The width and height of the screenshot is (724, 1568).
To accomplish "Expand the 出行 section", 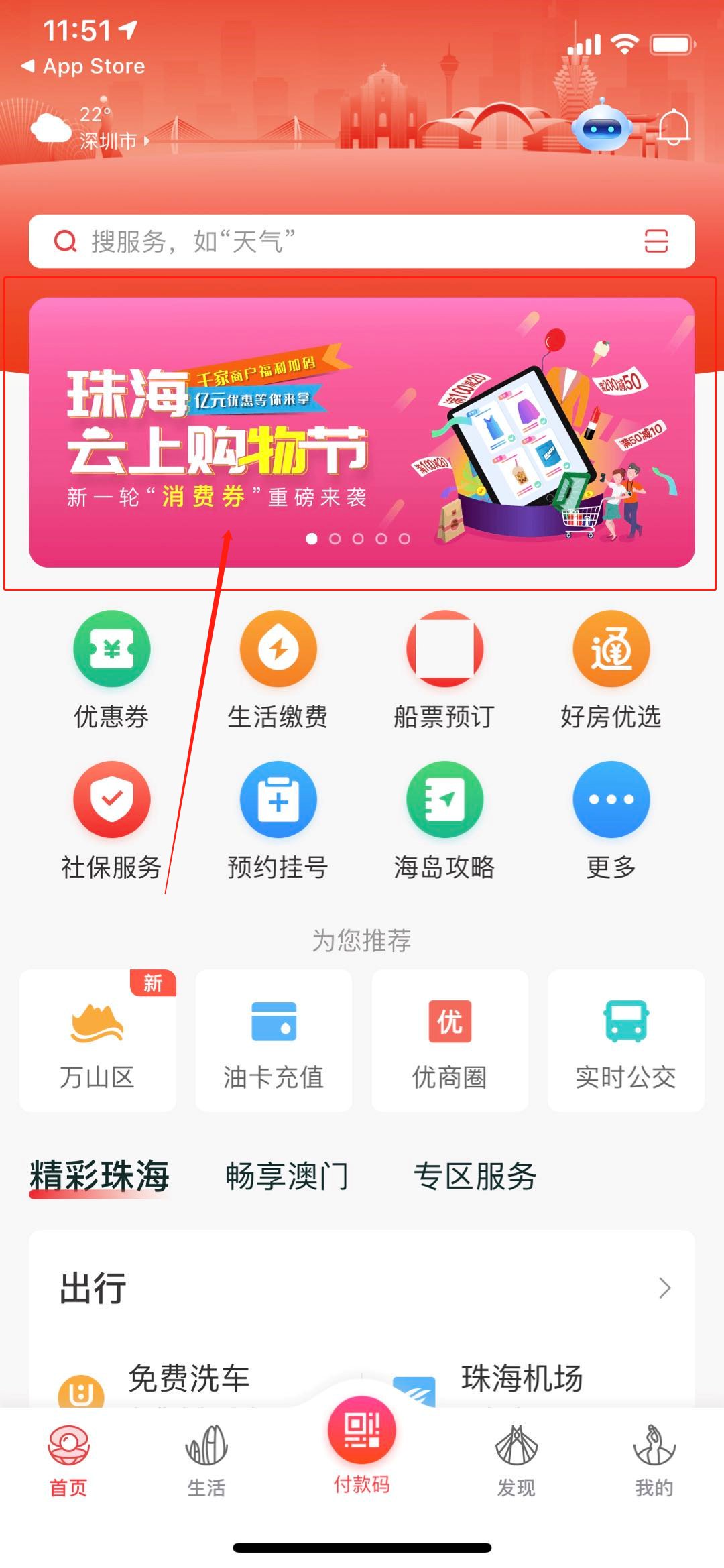I will click(664, 1288).
